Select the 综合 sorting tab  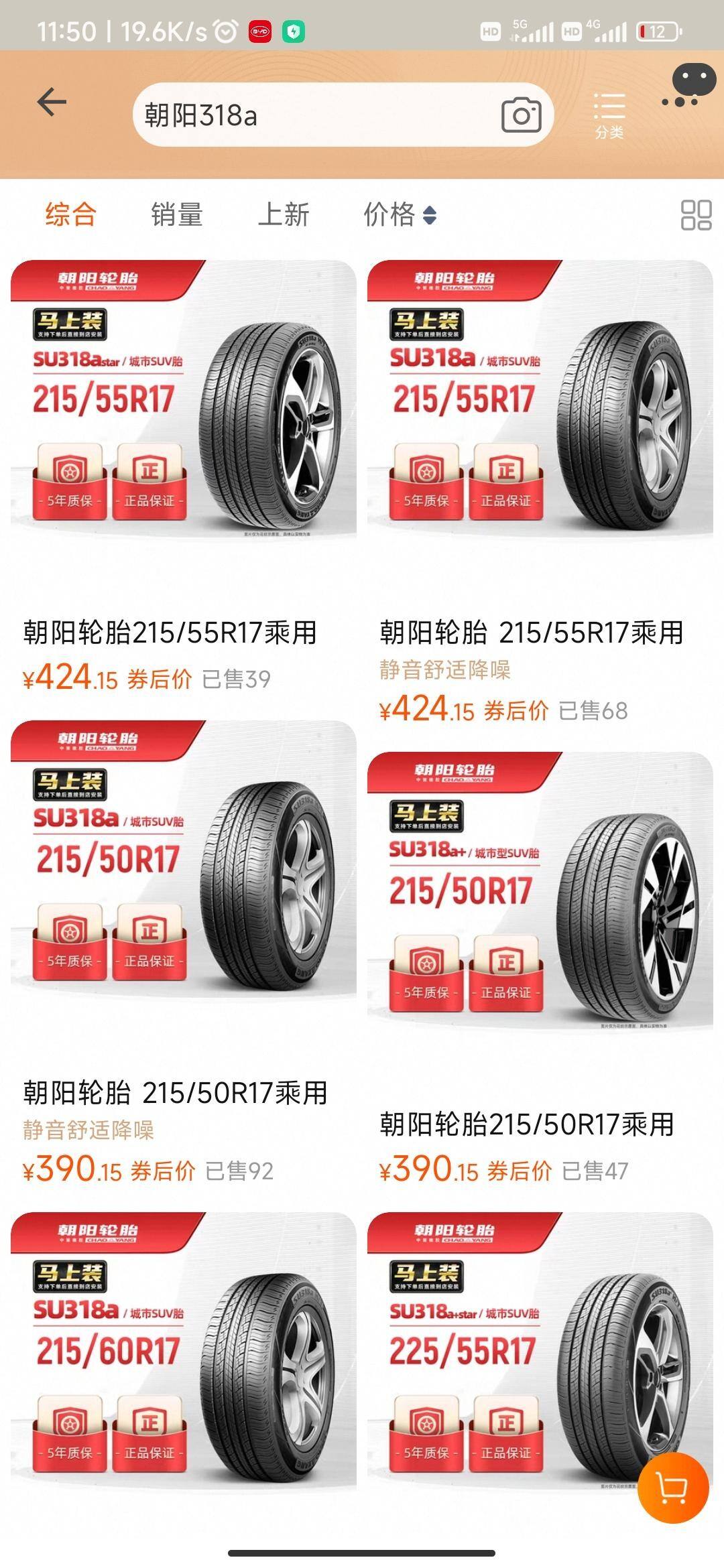coord(71,215)
